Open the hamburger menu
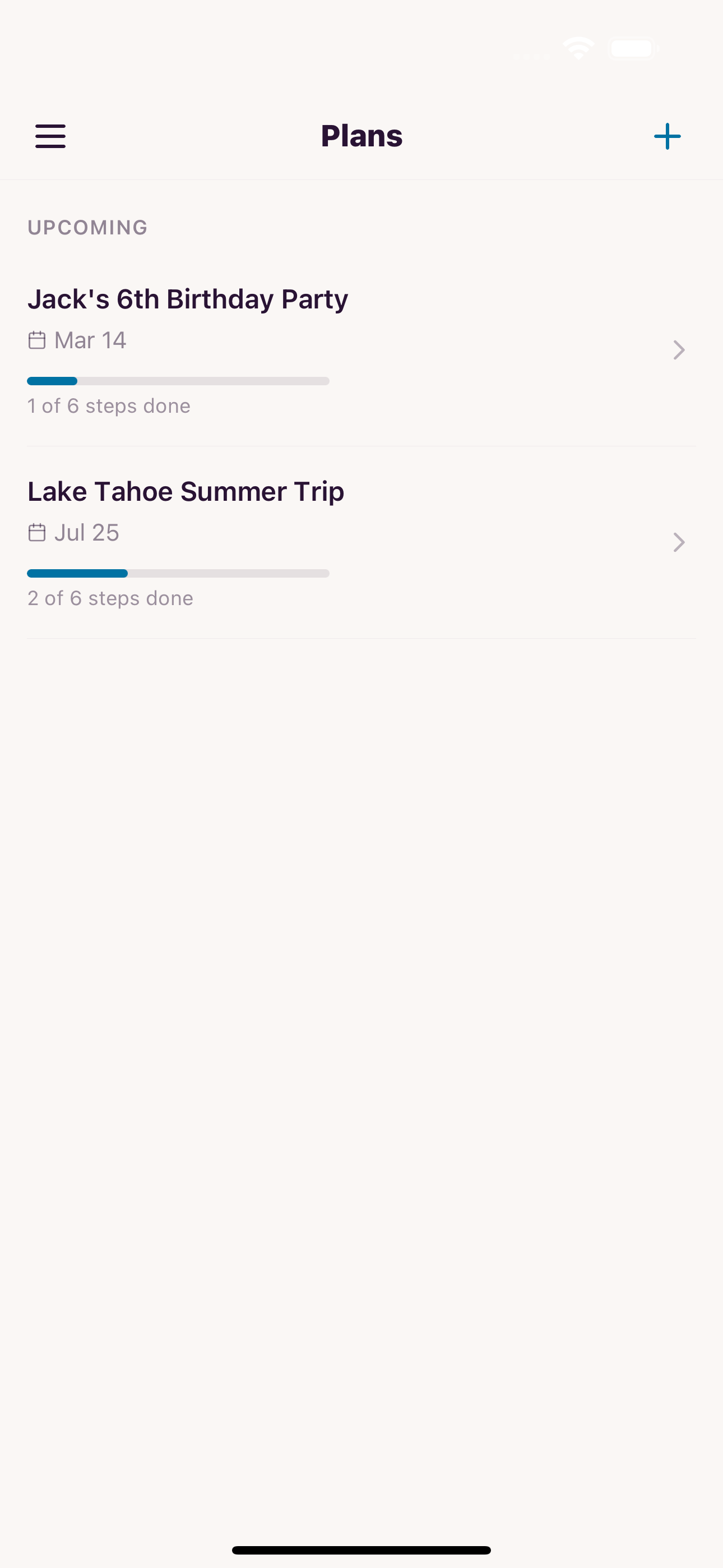 (x=50, y=136)
